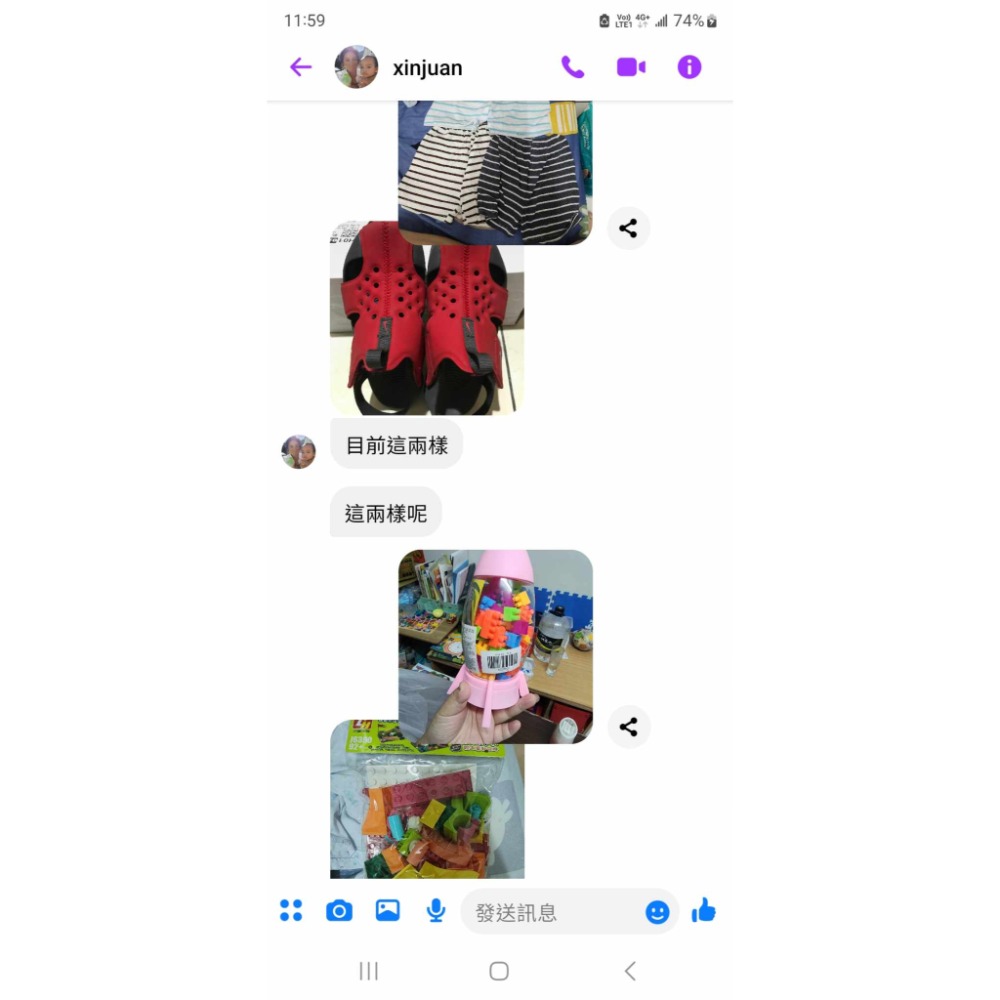This screenshot has width=1000, height=1000.
Task: Share the pink rocket toy photo
Action: (628, 727)
